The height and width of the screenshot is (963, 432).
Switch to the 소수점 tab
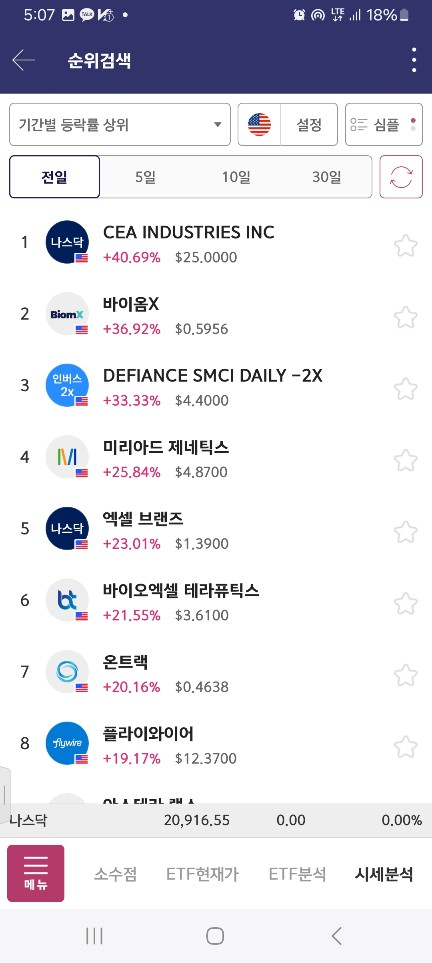(116, 874)
